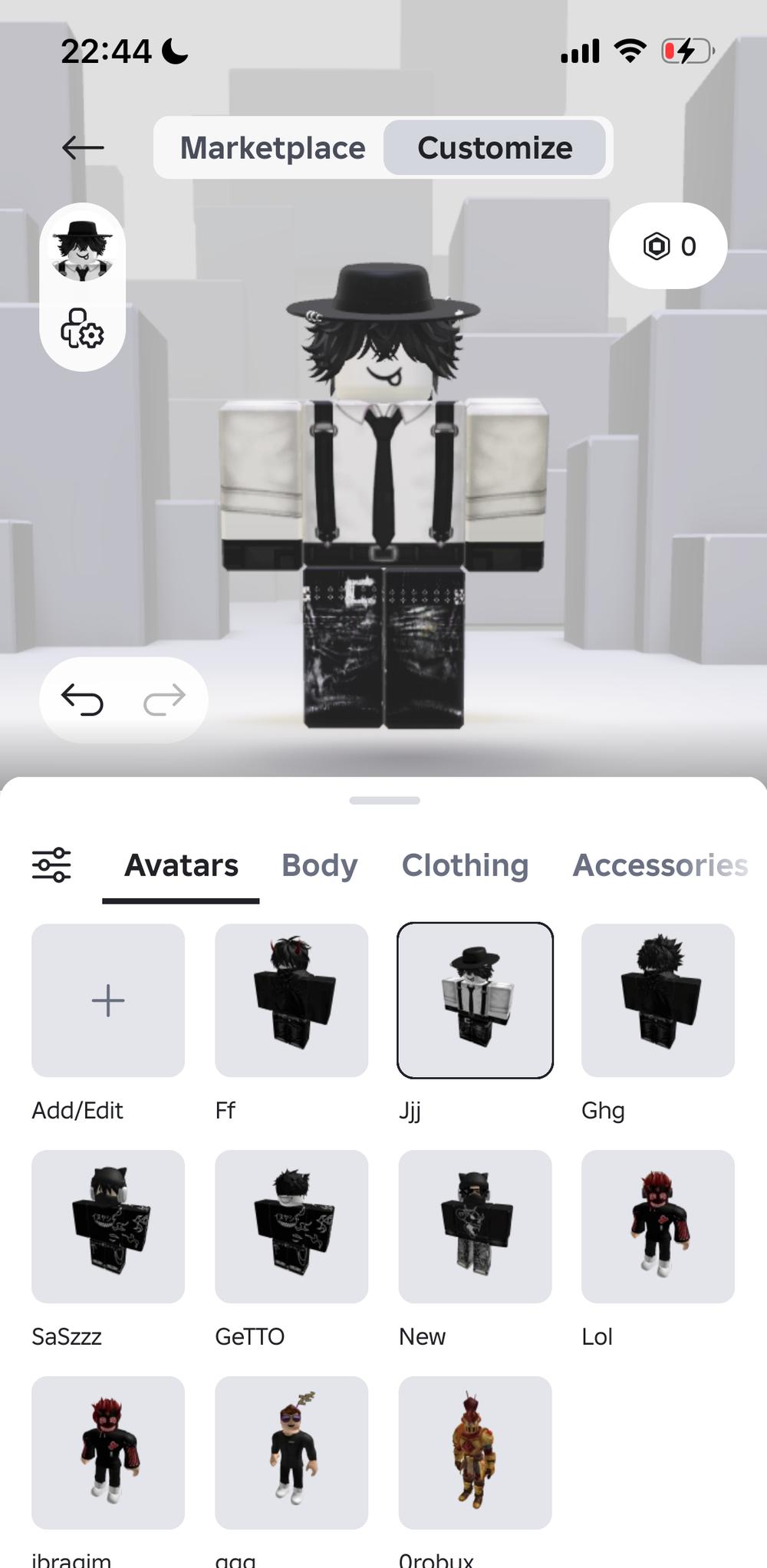767x1568 pixels.
Task: Open avatar body settings icon
Action: point(82,329)
